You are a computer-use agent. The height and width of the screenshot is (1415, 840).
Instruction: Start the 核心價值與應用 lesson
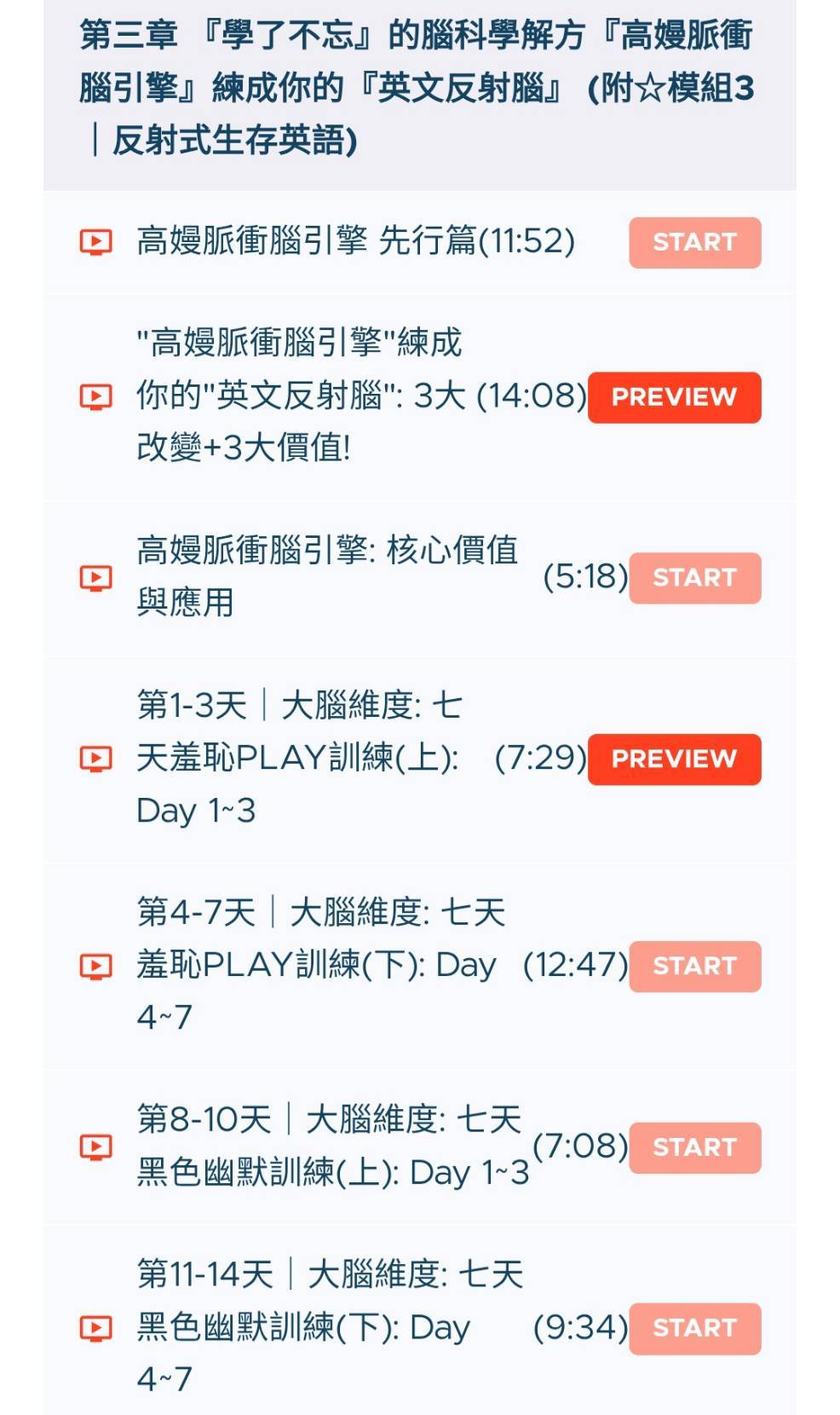click(694, 578)
